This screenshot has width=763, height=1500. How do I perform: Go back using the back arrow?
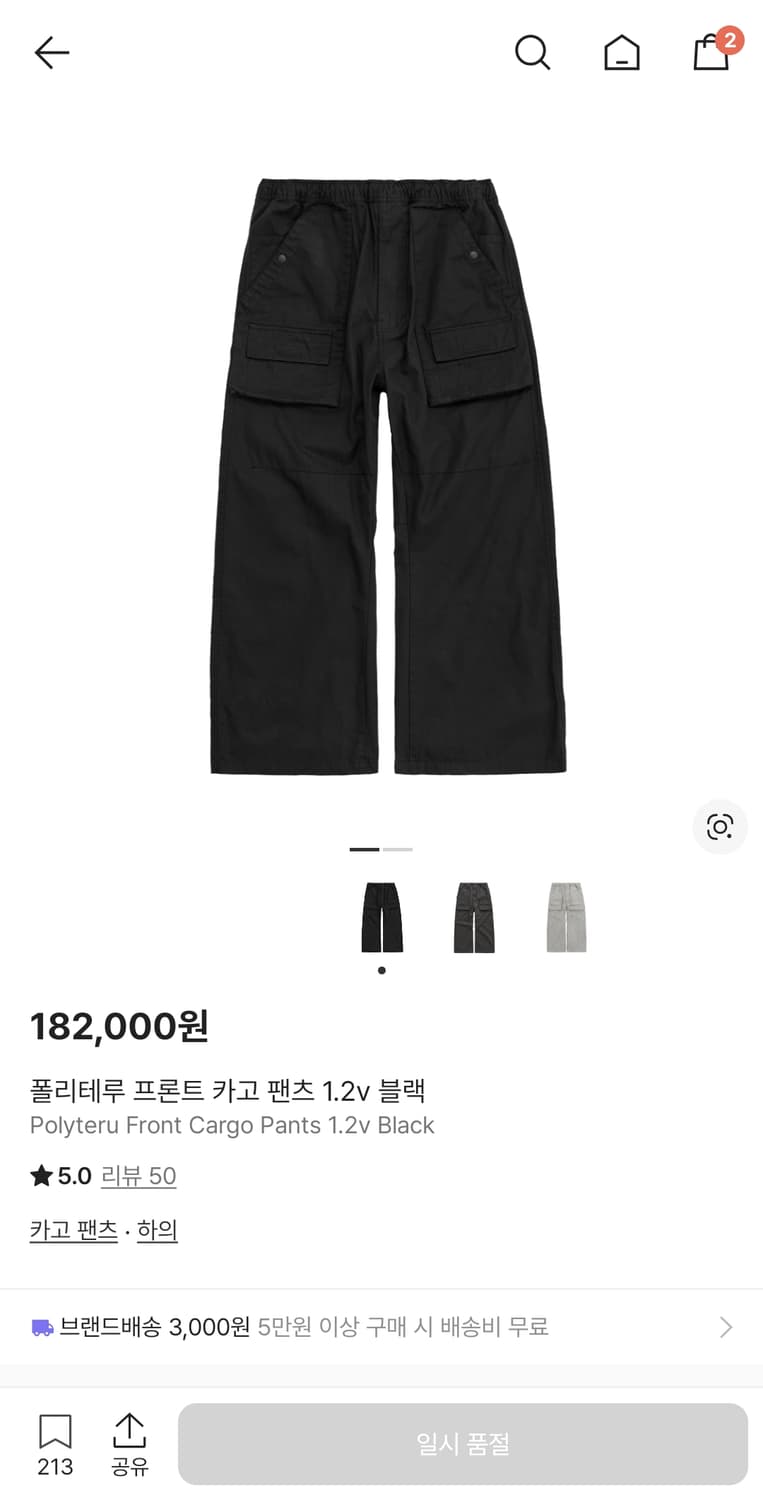tap(51, 53)
